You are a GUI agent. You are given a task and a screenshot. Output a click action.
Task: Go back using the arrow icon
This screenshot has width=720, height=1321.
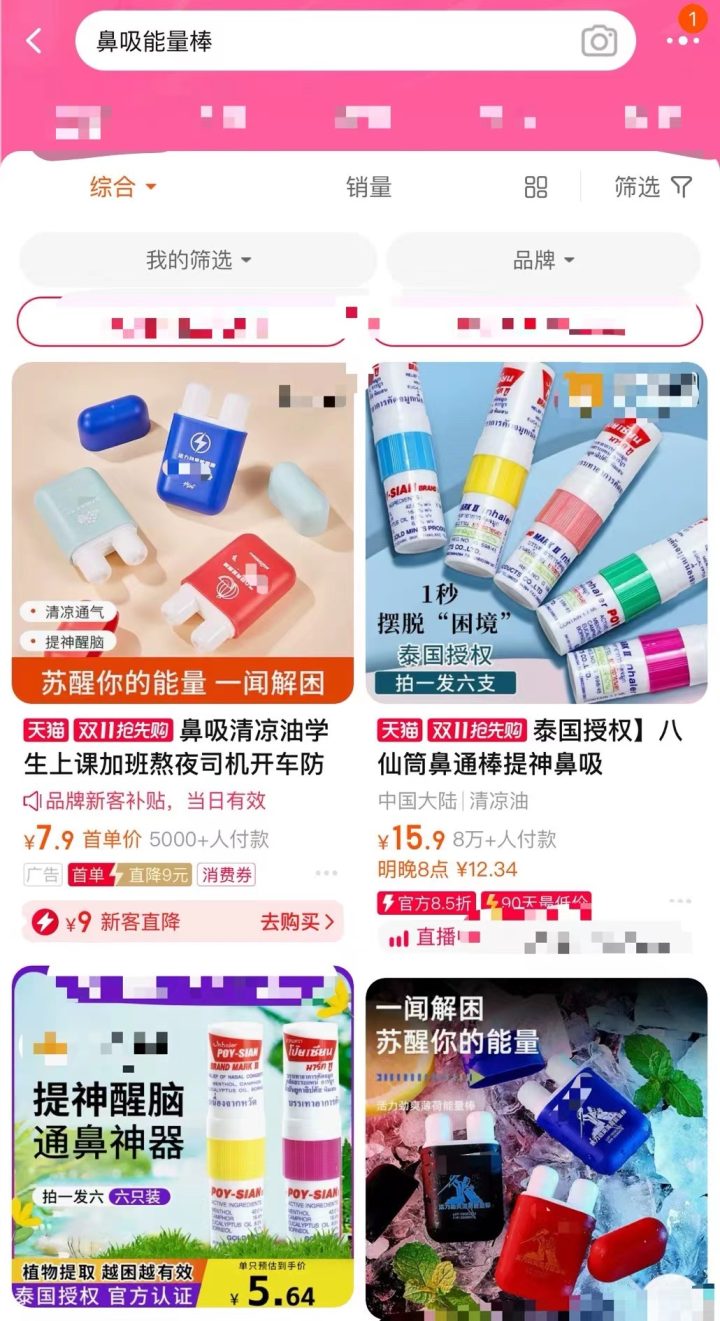(x=34, y=41)
